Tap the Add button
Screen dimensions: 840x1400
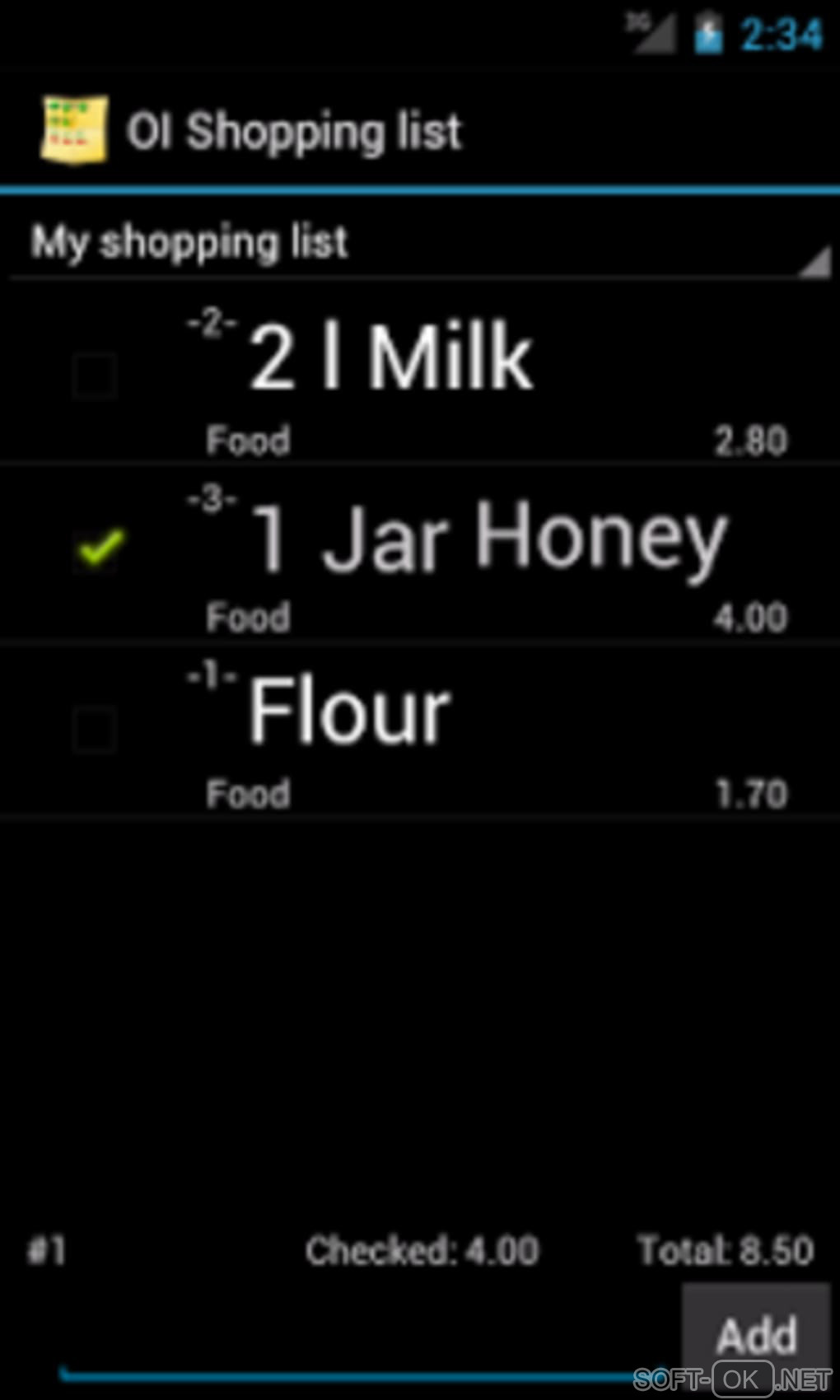point(756,1336)
